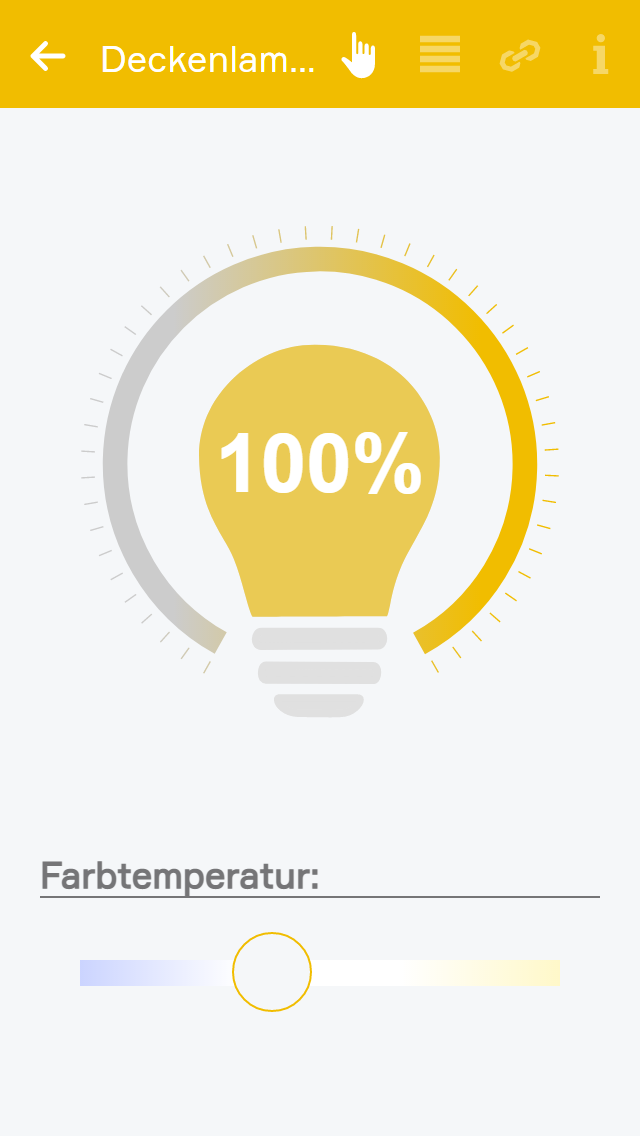The image size is (640, 1136).
Task: Open the list view icon
Action: (440, 55)
